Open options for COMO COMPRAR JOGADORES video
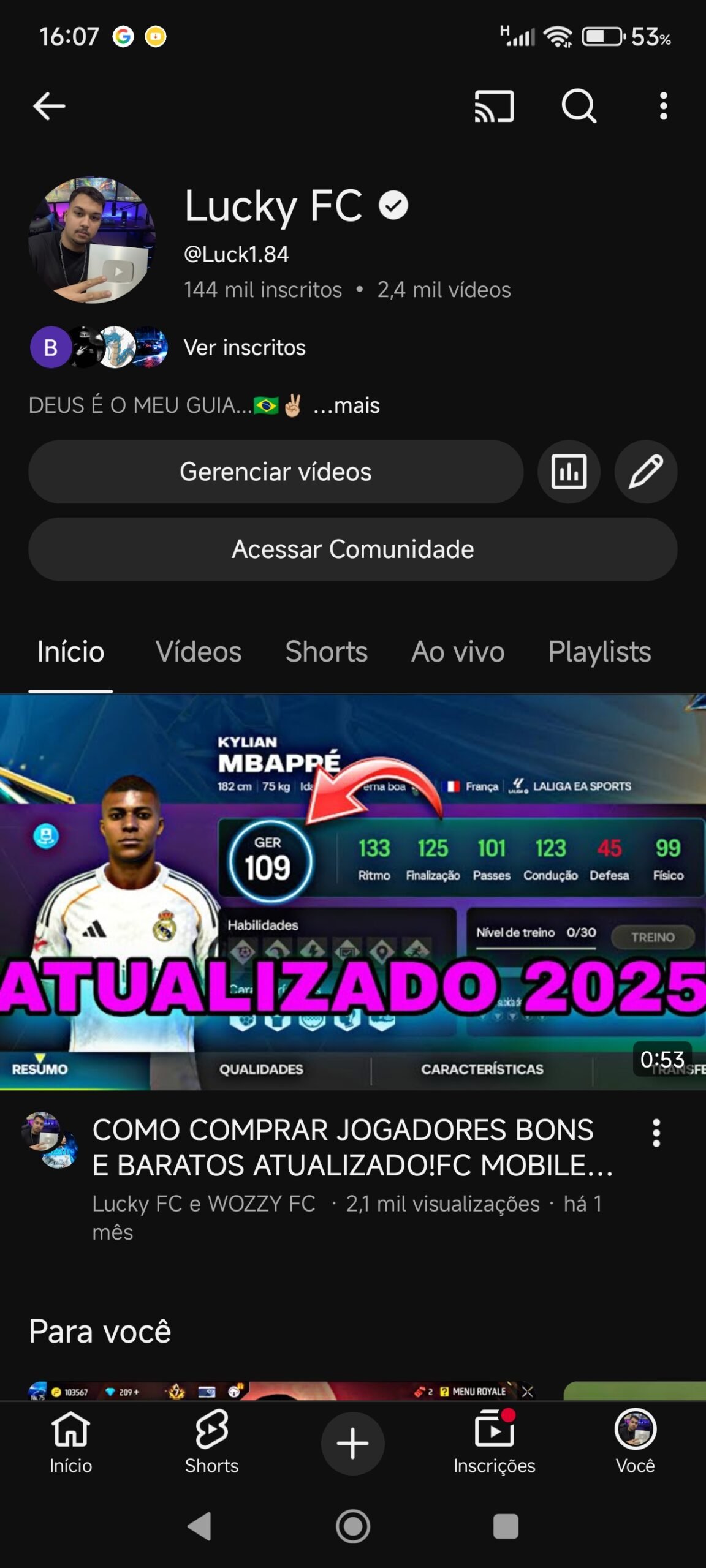 pos(656,1133)
